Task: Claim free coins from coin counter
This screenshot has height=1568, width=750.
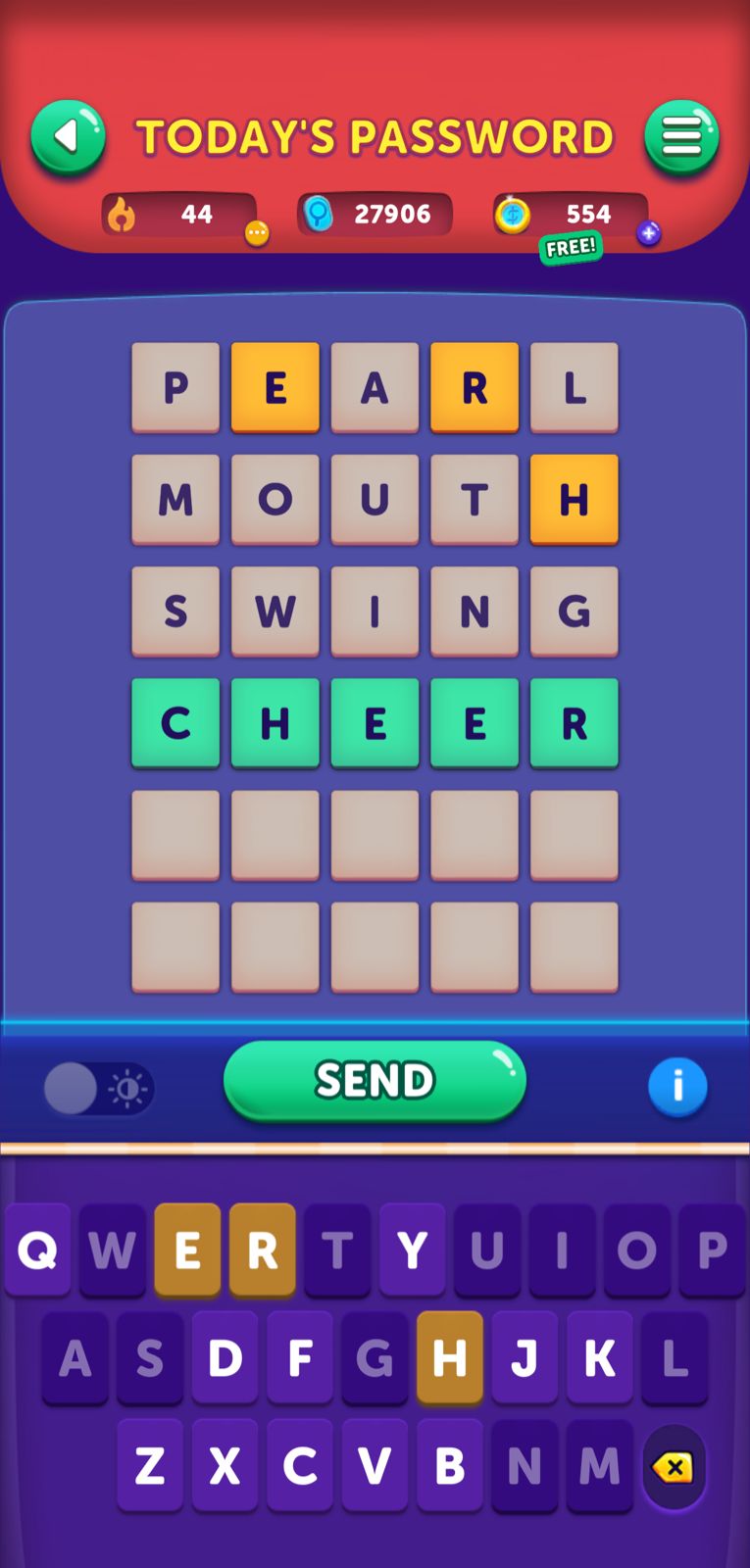Action: (x=570, y=246)
